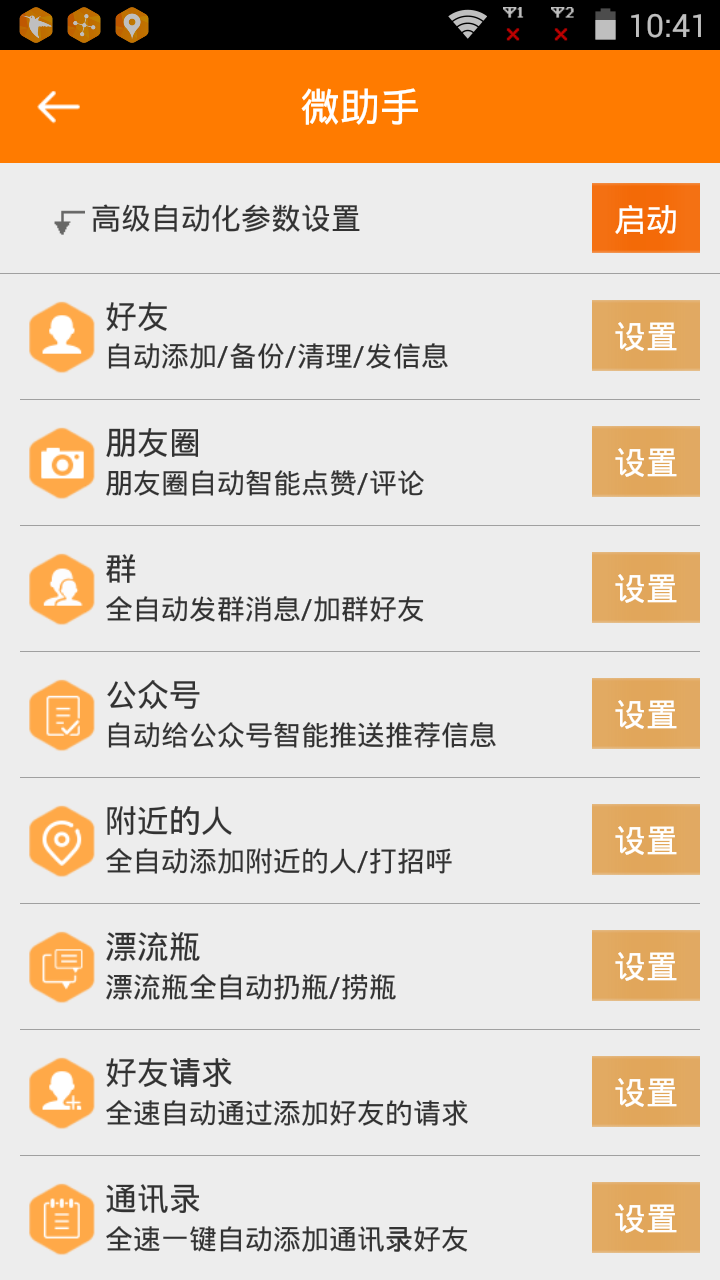
Task: Tap the back arrow in the header
Action: coord(57,105)
